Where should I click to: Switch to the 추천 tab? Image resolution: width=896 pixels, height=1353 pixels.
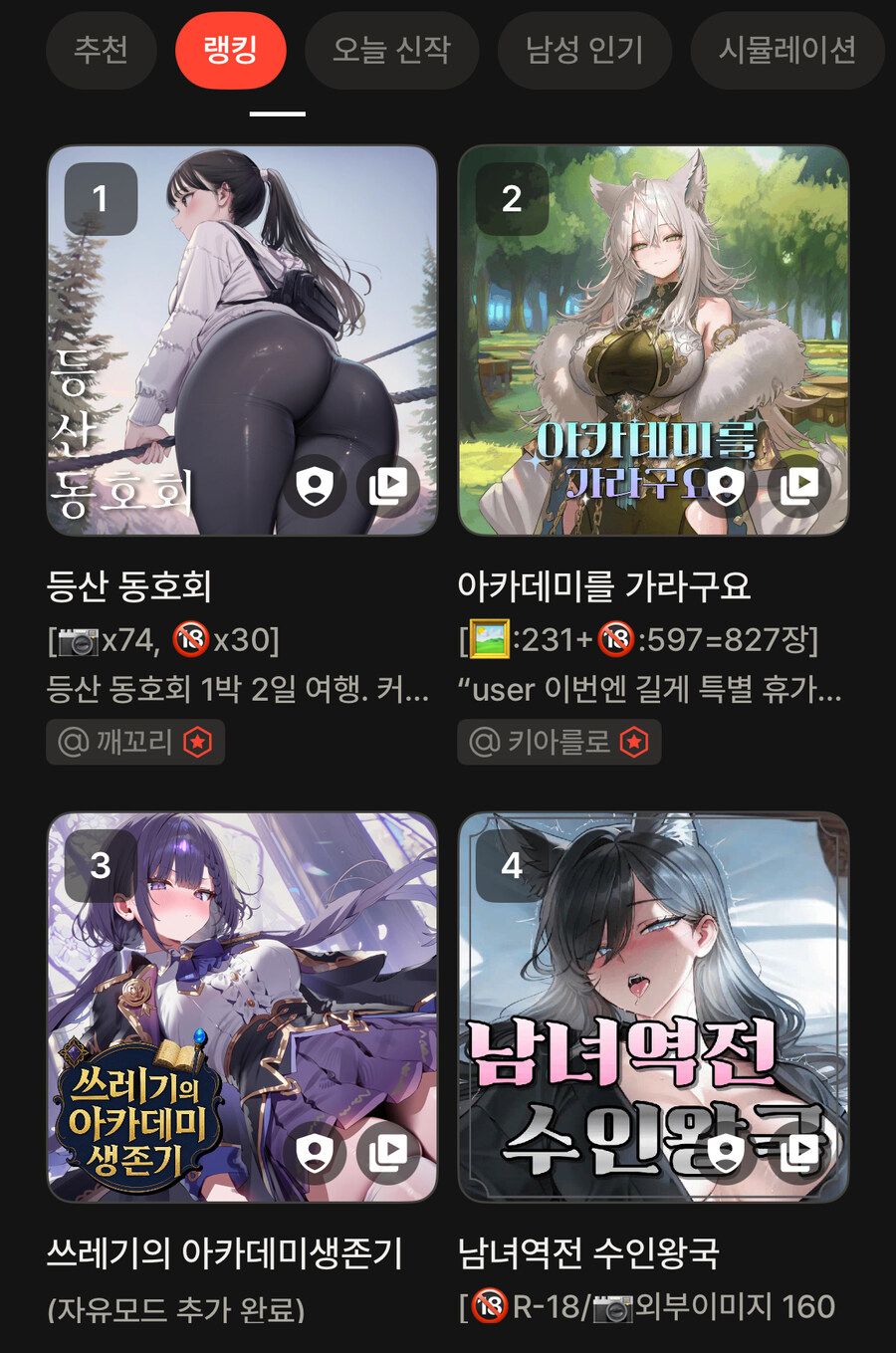pyautogui.click(x=101, y=50)
